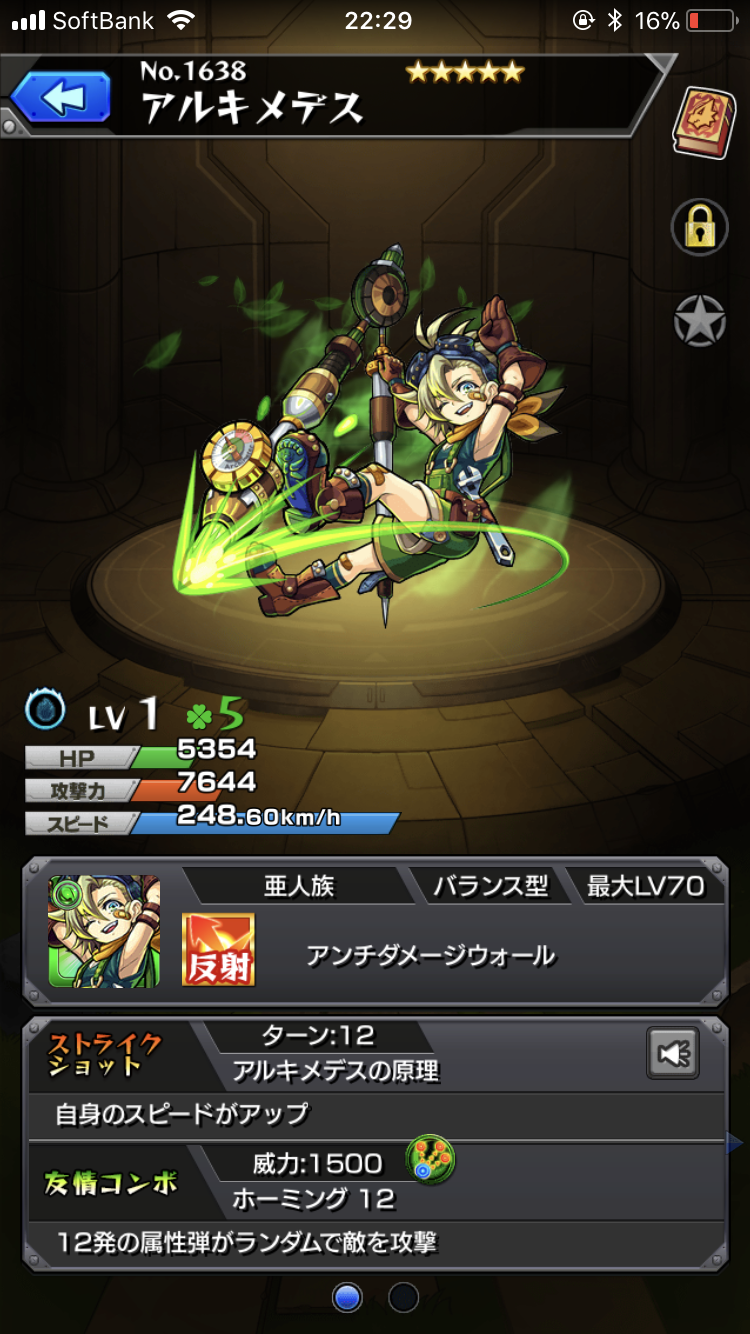This screenshot has width=750, height=1334.
Task: Go back with the blue arrow button
Action: (61, 98)
